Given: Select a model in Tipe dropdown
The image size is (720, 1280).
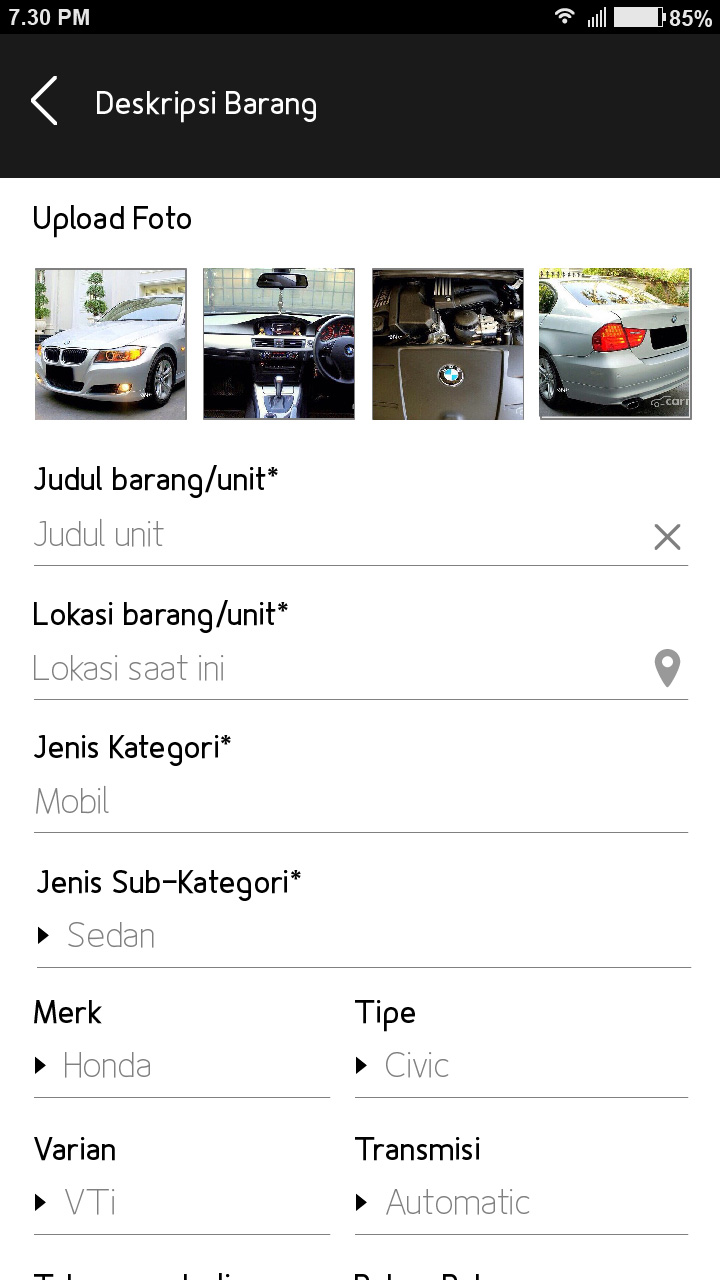Looking at the screenshot, I should (520, 1066).
